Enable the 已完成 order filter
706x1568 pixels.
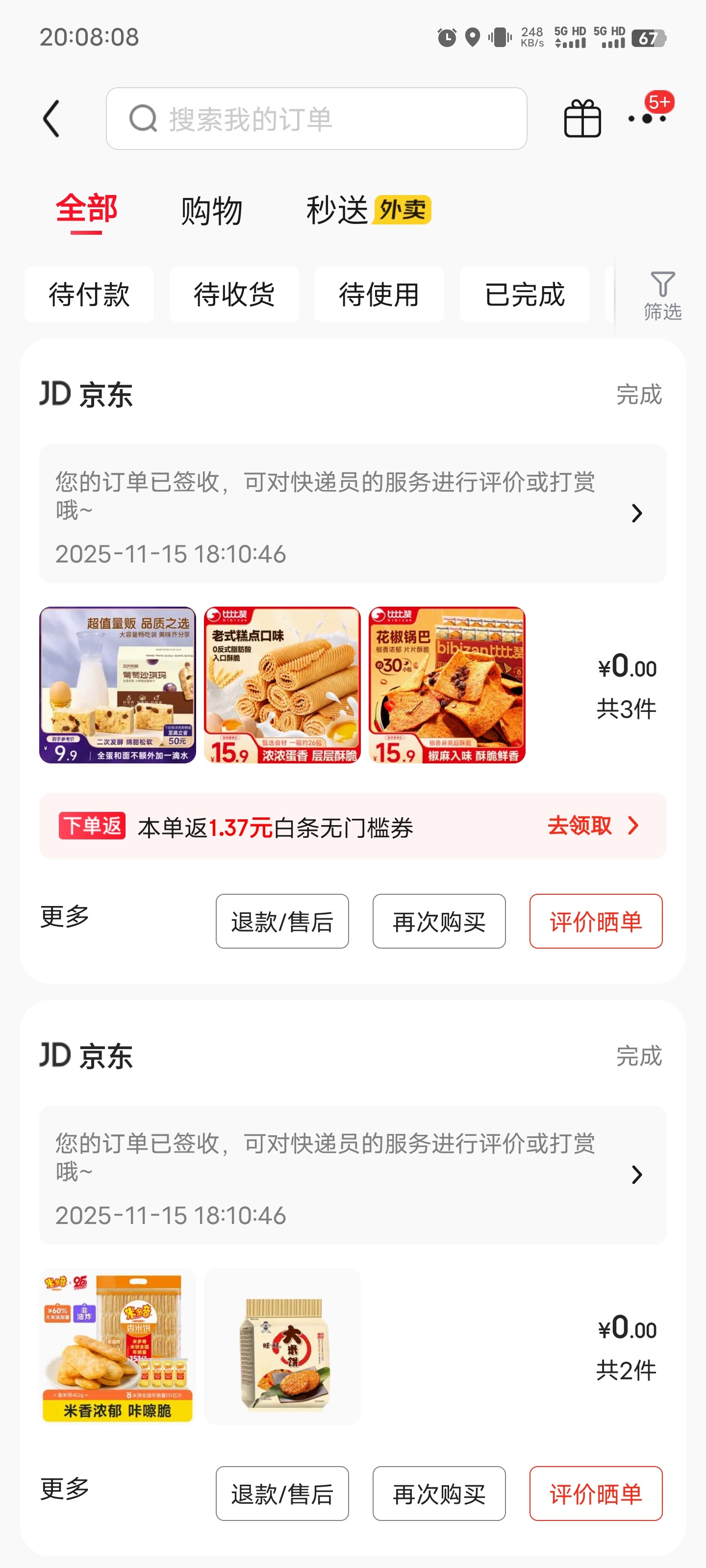point(524,294)
